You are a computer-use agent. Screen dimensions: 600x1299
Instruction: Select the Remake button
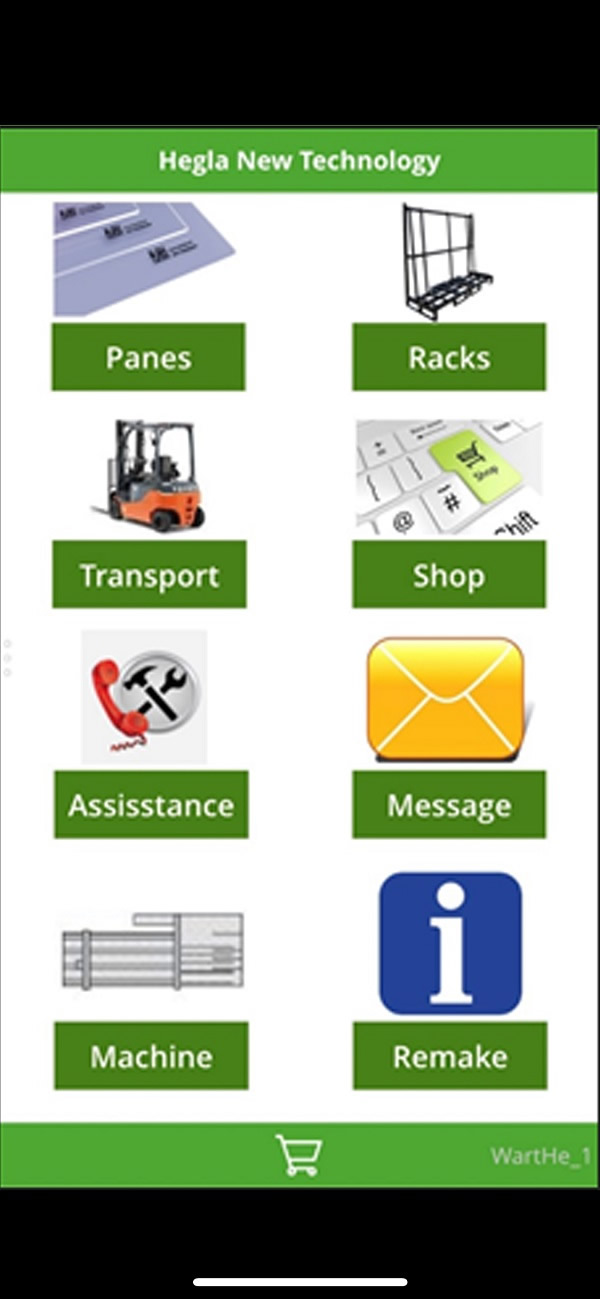(x=450, y=1056)
